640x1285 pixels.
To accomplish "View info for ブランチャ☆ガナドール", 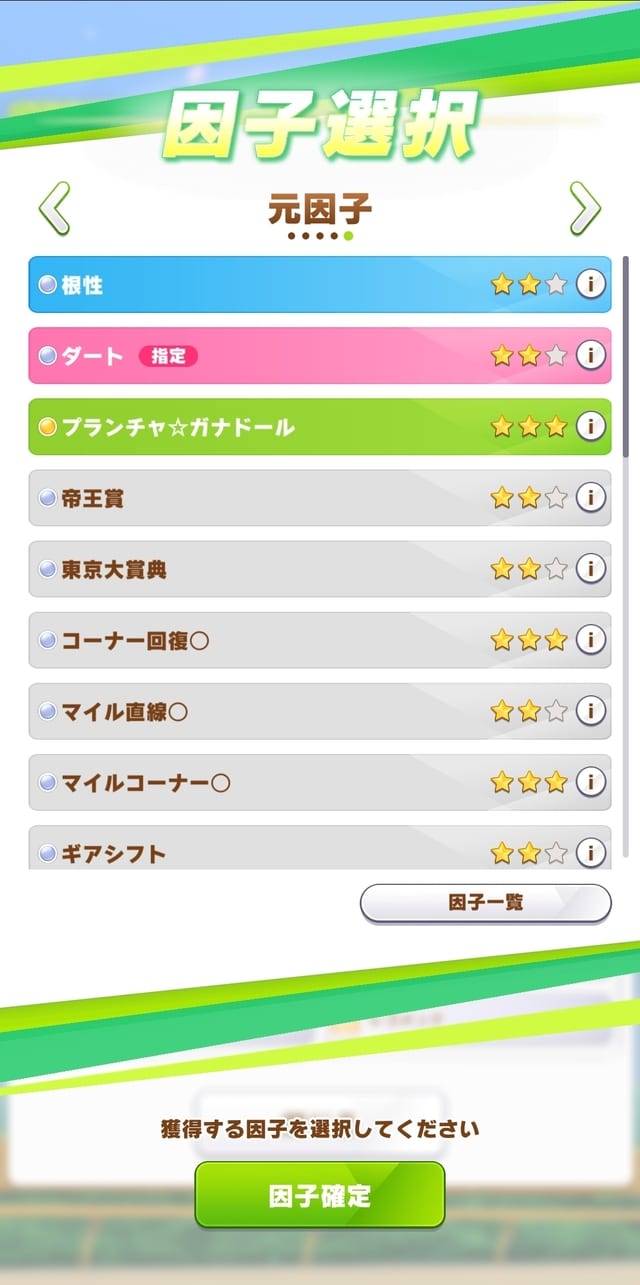I will click(591, 427).
